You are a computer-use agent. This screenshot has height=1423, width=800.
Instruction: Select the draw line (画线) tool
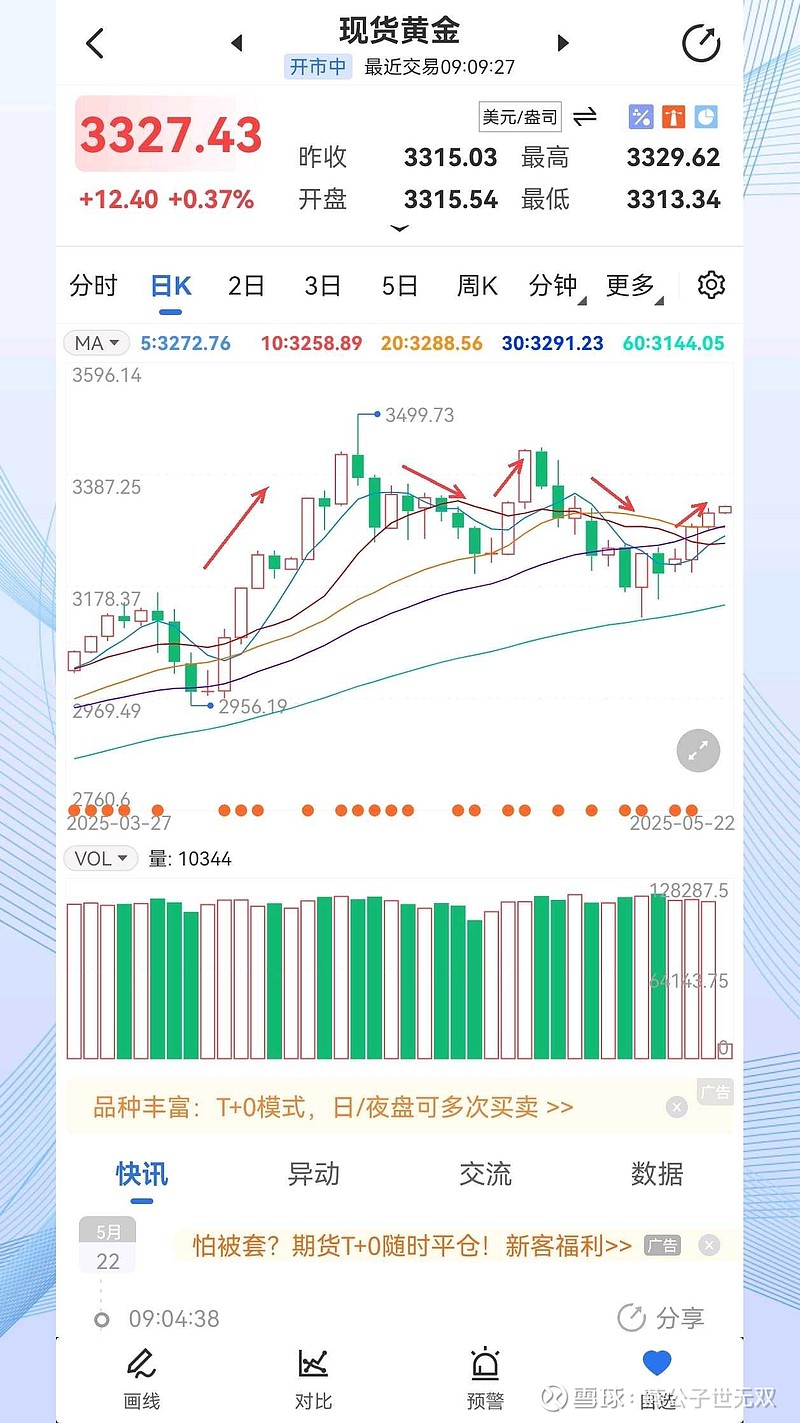141,1375
